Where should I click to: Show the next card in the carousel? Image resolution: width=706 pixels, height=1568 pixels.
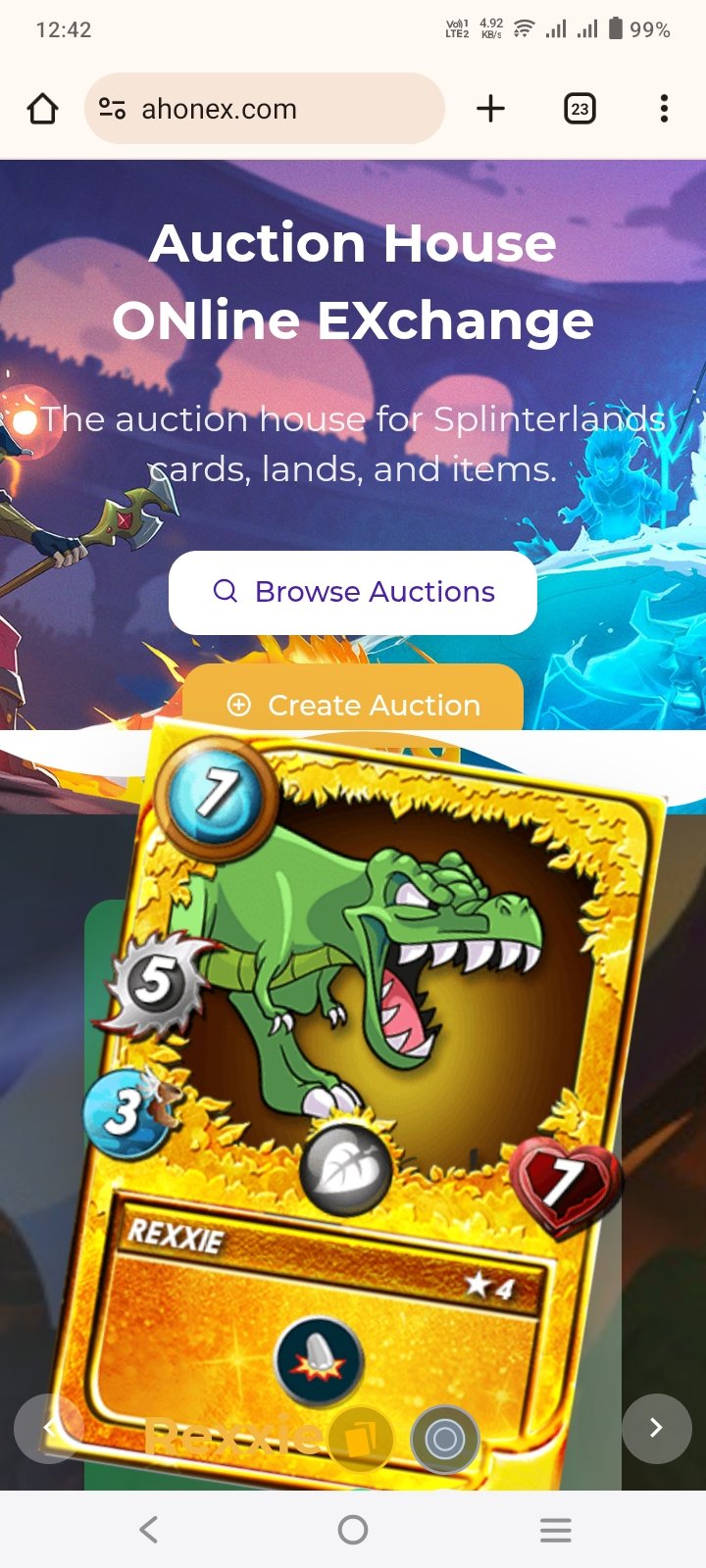[657, 1429]
